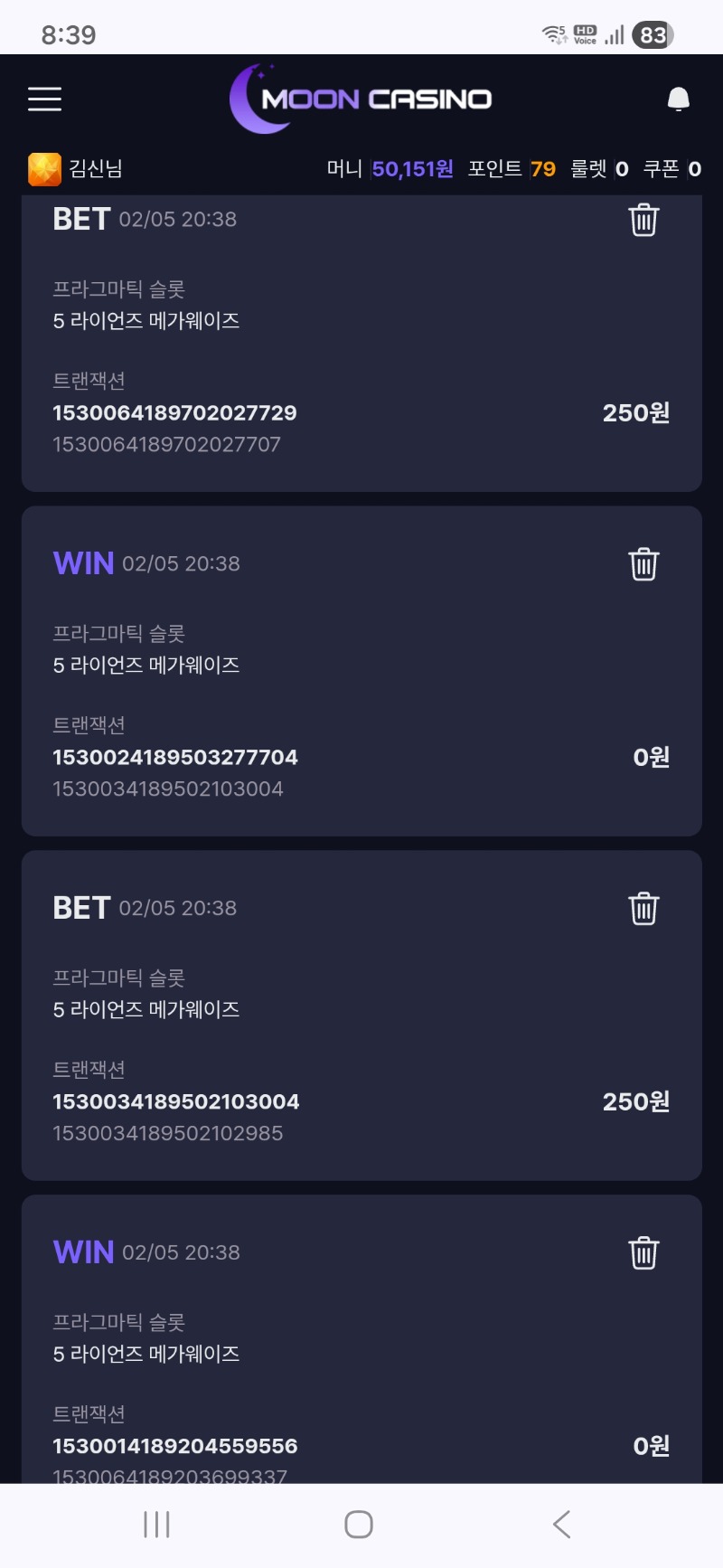Tap the Android back button

pos(561,1524)
